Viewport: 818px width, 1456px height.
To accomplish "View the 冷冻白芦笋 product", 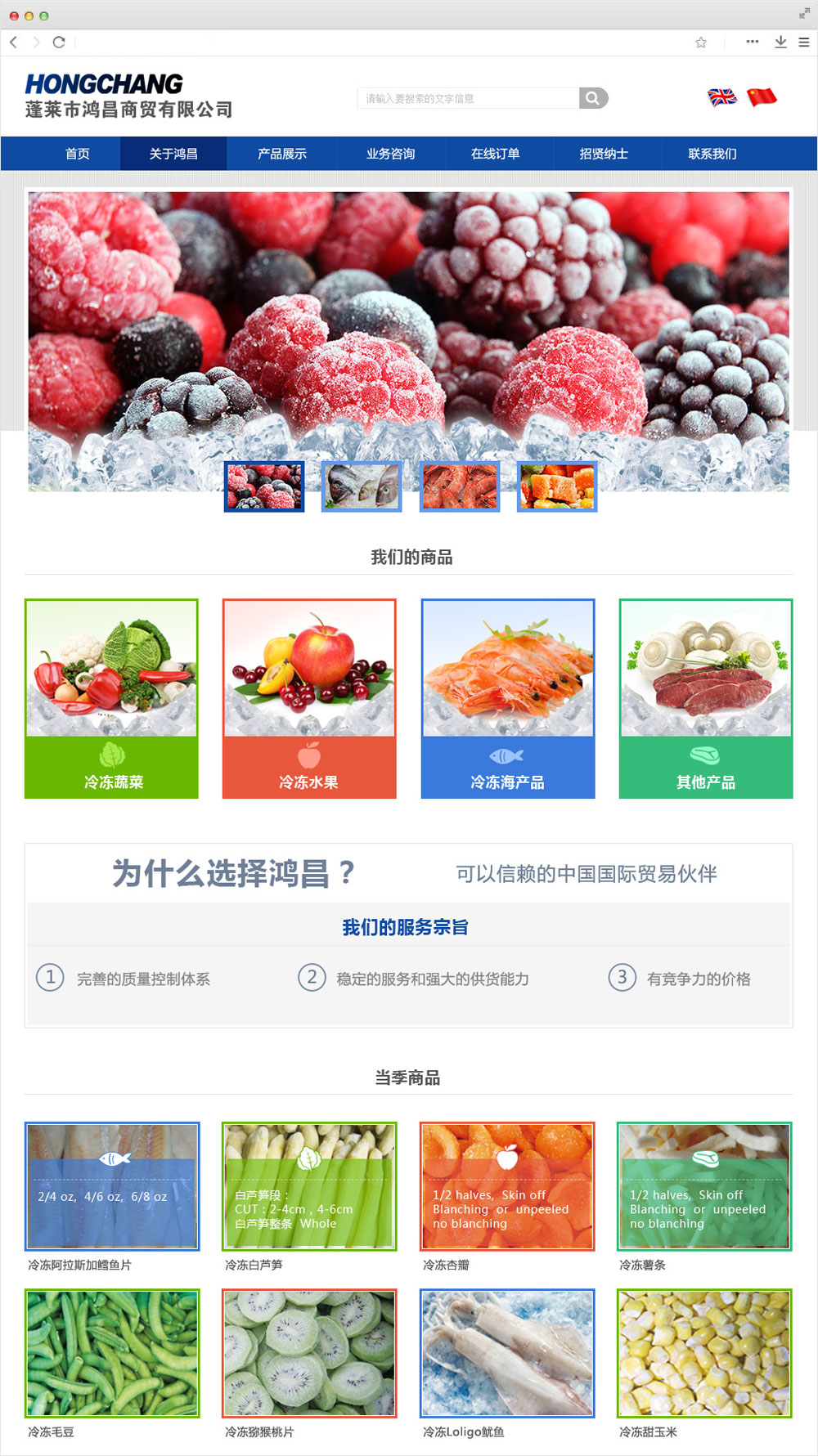I will (309, 1186).
